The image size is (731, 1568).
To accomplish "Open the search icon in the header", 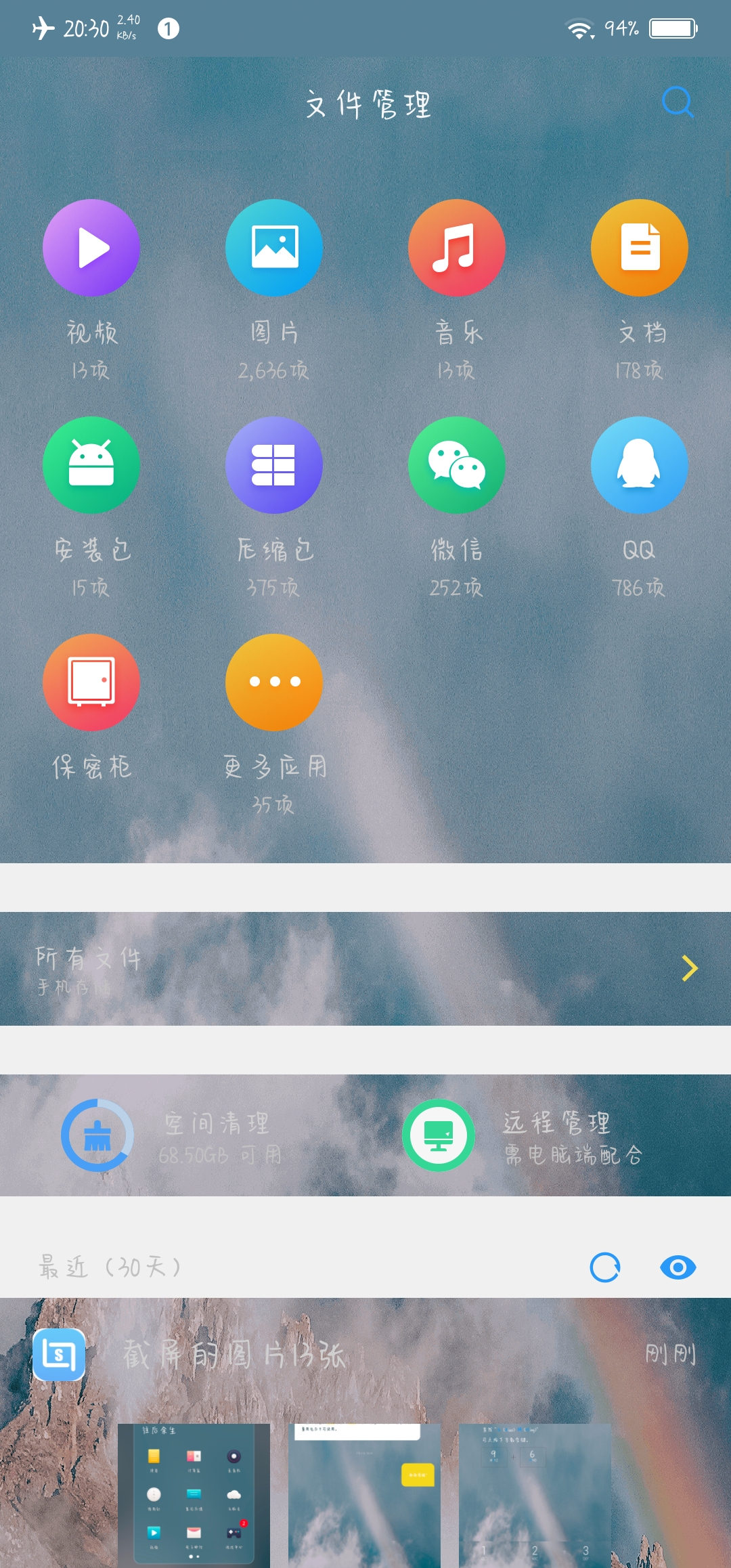I will (678, 102).
